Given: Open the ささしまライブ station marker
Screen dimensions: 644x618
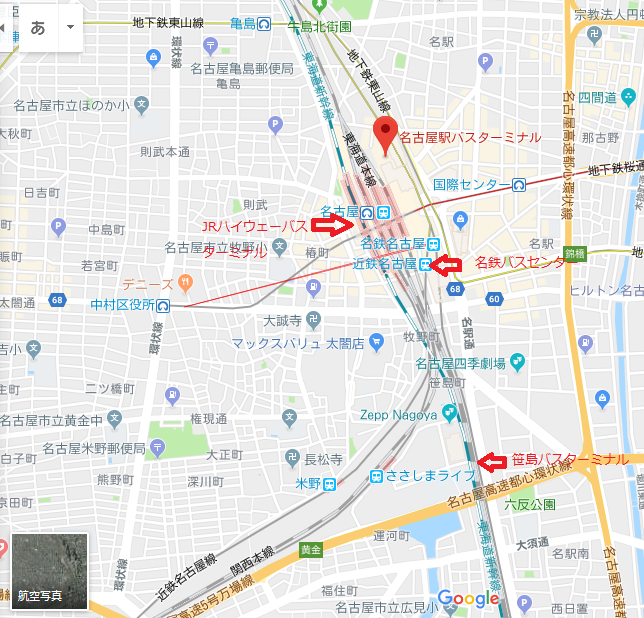Looking at the screenshot, I should click(x=376, y=476).
